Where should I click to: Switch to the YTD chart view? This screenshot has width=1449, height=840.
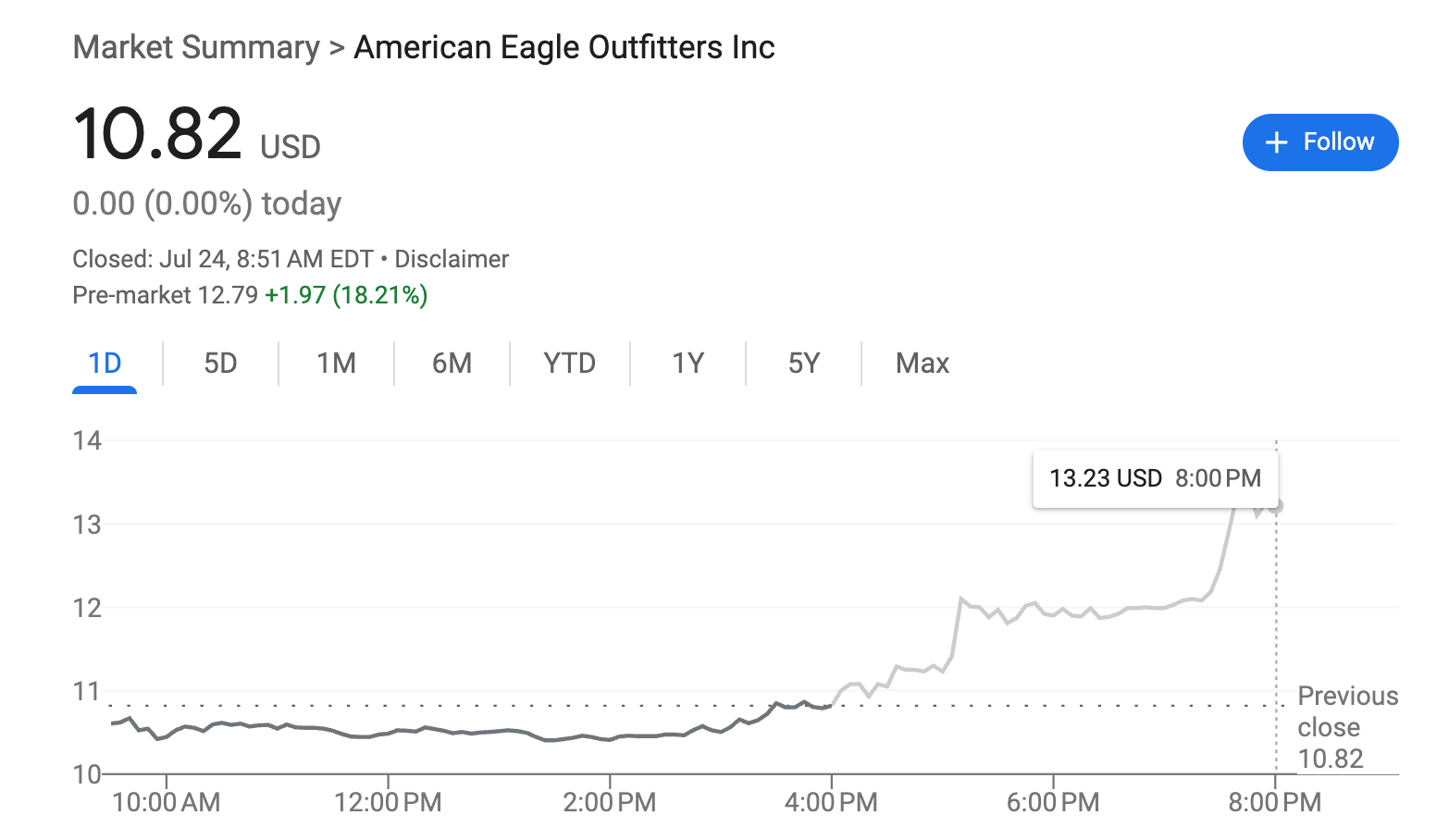(x=569, y=364)
